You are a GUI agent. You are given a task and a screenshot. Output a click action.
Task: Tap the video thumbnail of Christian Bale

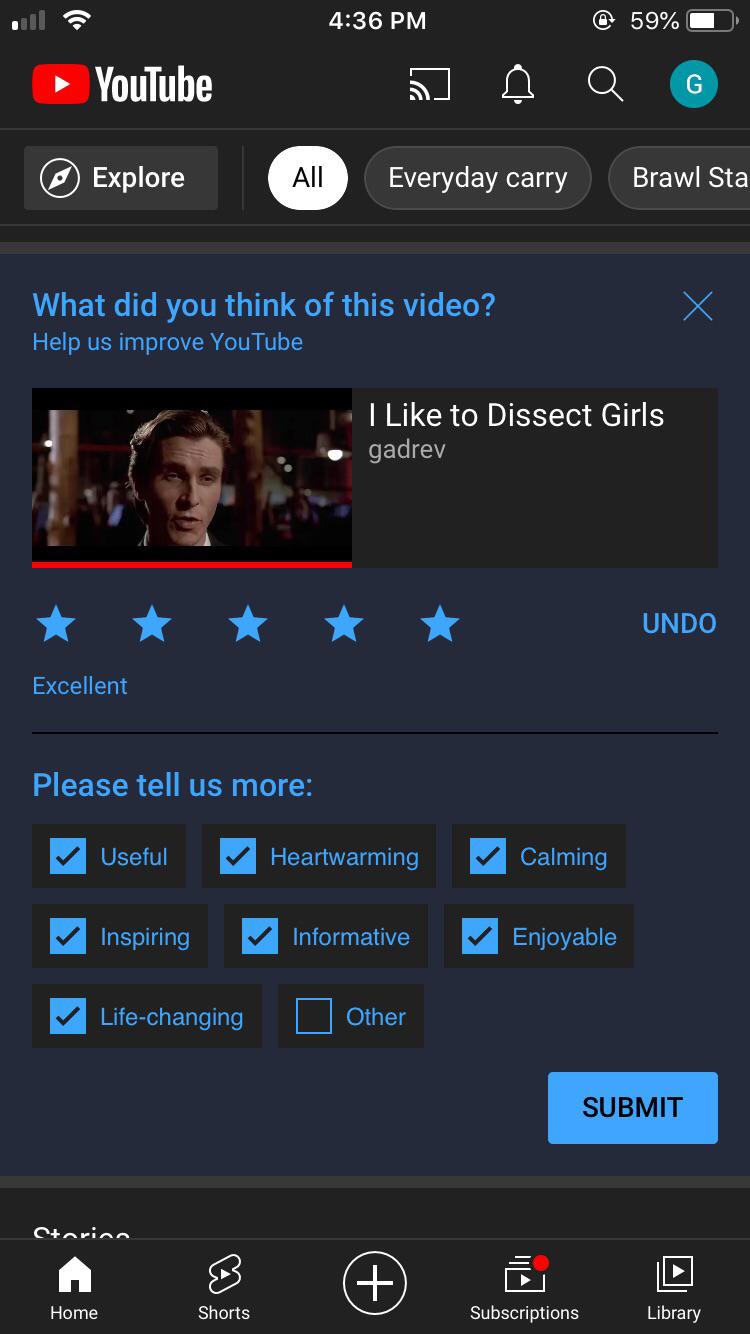click(191, 476)
